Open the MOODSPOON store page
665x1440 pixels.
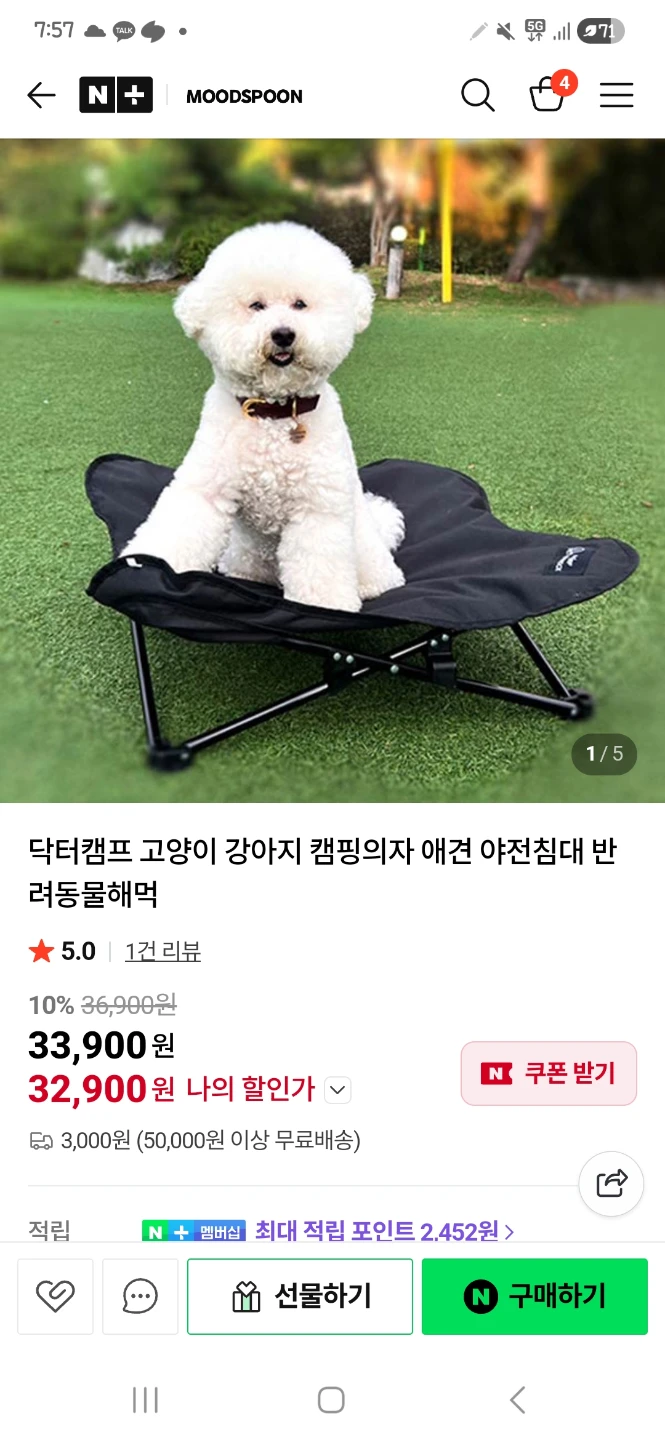[244, 96]
